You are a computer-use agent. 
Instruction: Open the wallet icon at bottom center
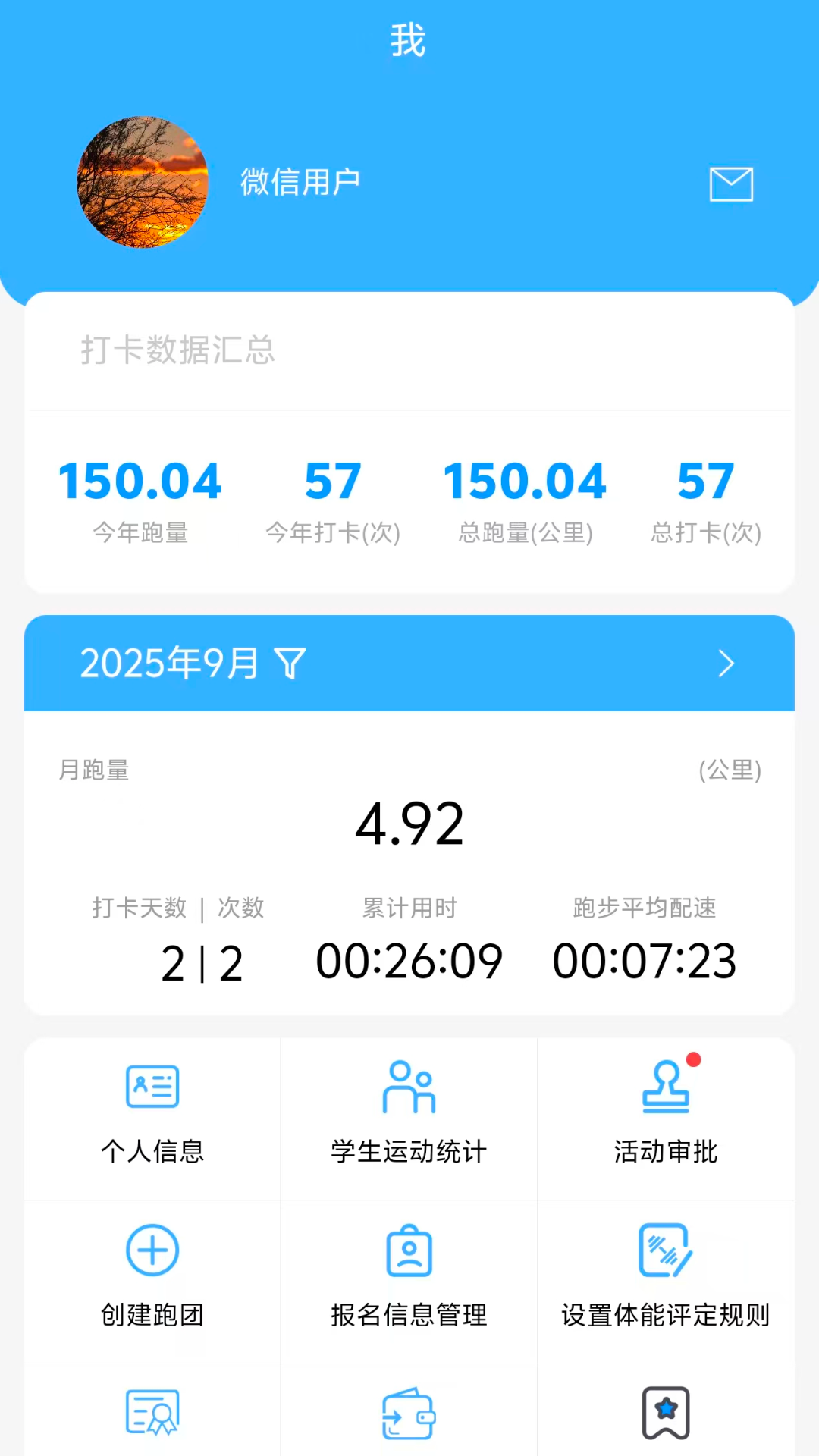coord(409,1412)
